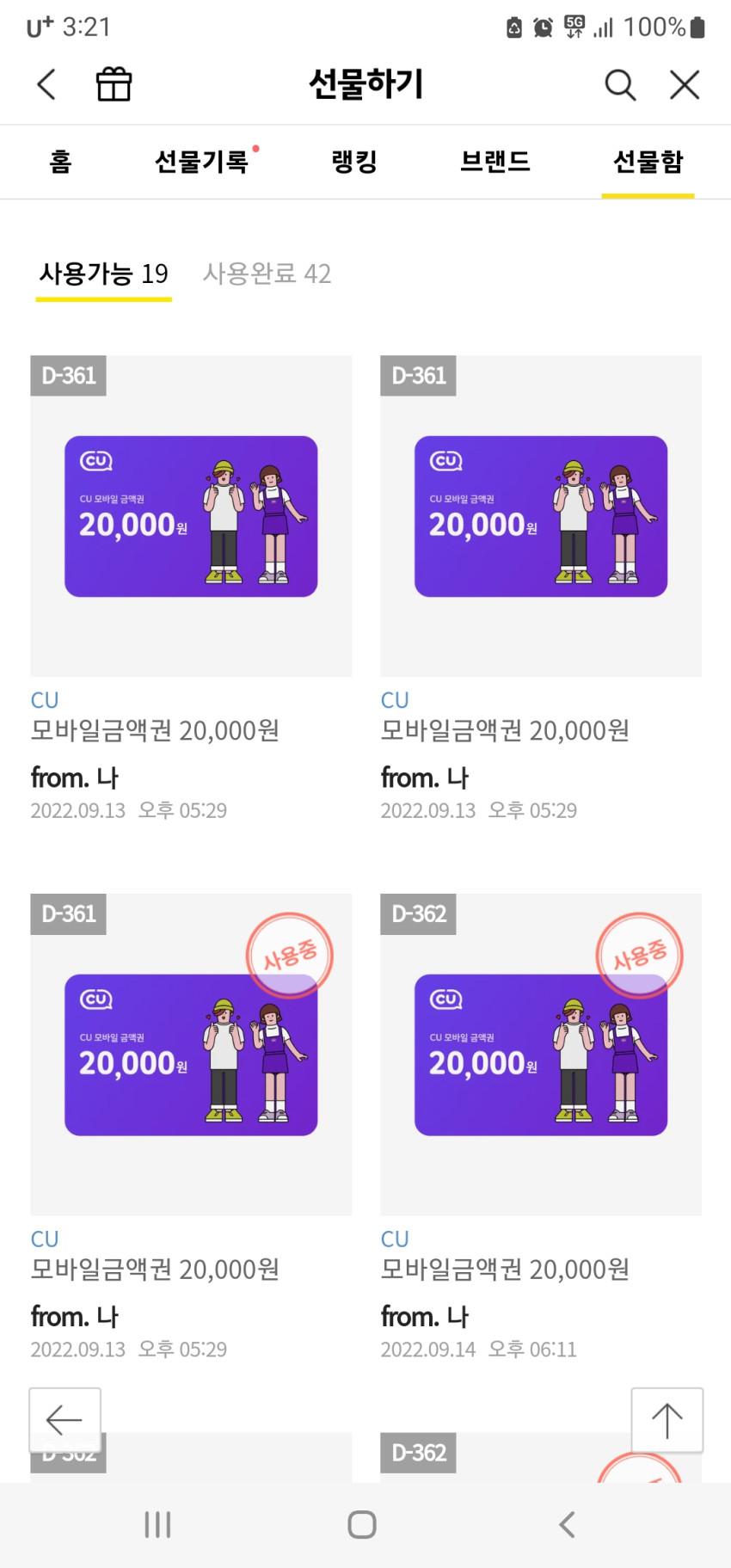The image size is (731, 1568).
Task: Go to the 랭킹 tab
Action: tap(354, 162)
